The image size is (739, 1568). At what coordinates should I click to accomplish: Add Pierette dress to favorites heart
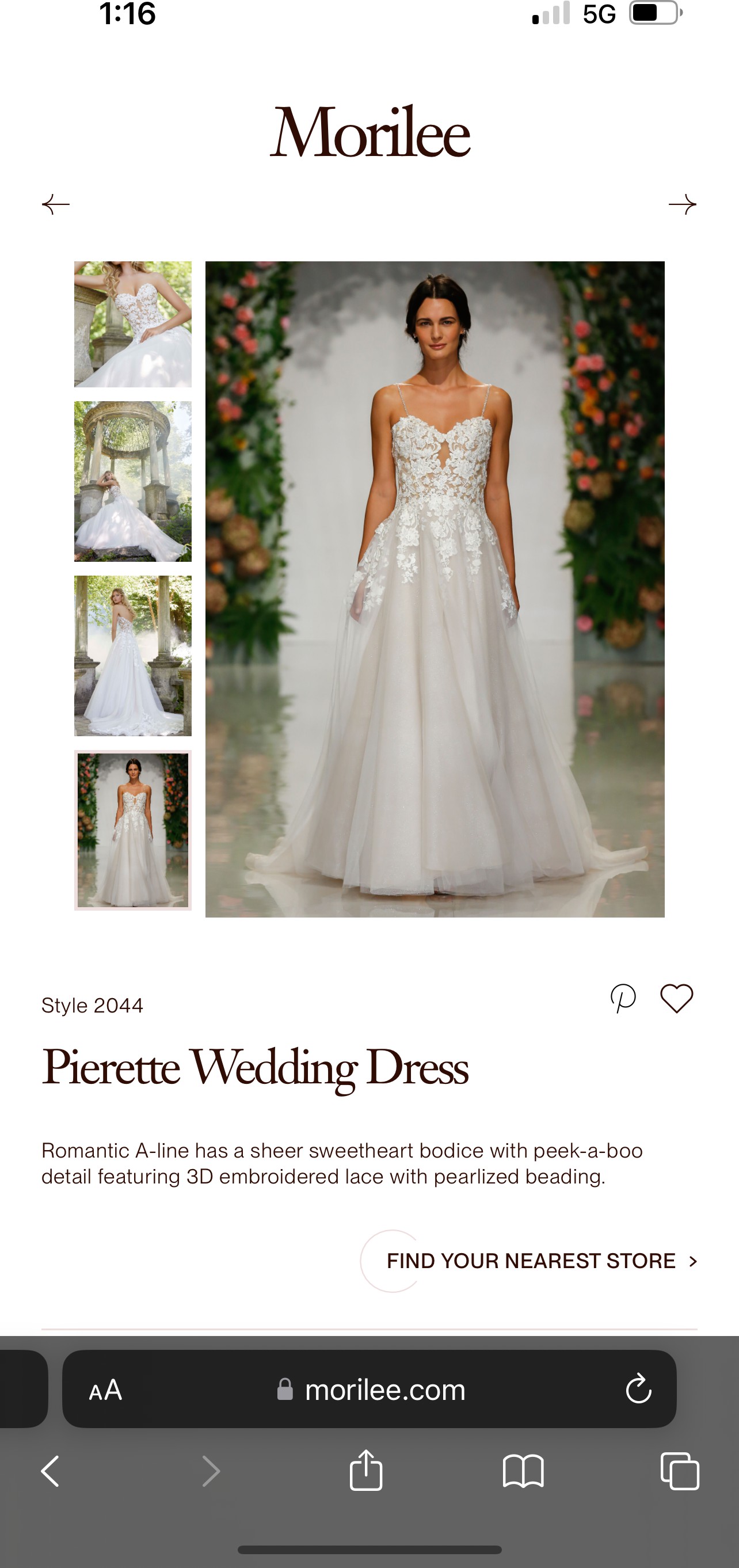tap(677, 999)
